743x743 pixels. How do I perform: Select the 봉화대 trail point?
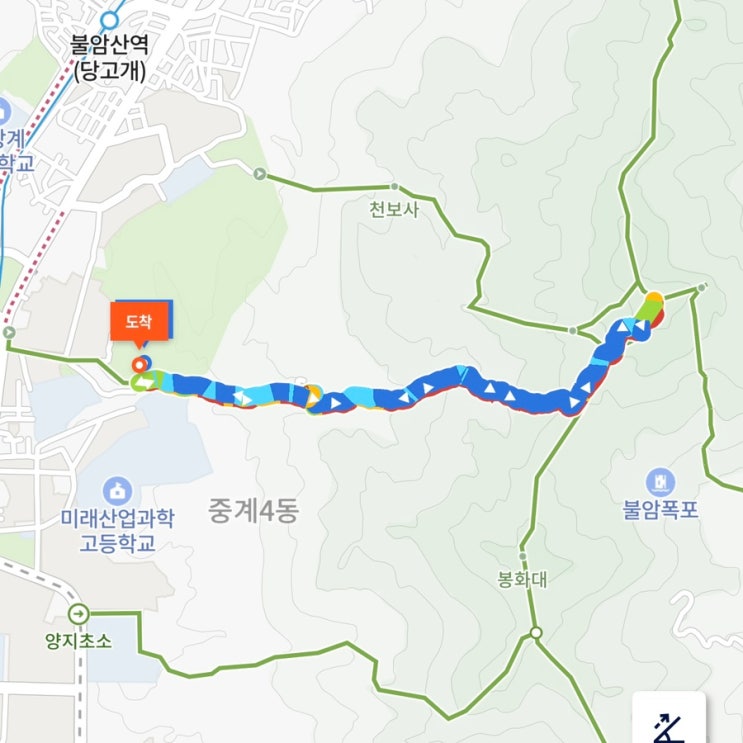tap(523, 556)
